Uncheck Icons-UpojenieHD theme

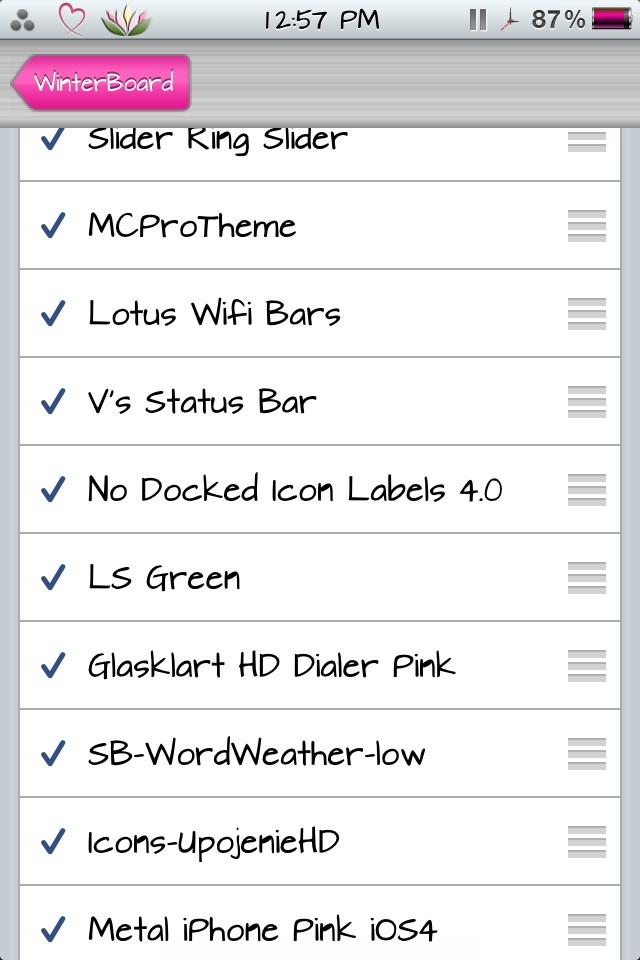[x=213, y=842]
